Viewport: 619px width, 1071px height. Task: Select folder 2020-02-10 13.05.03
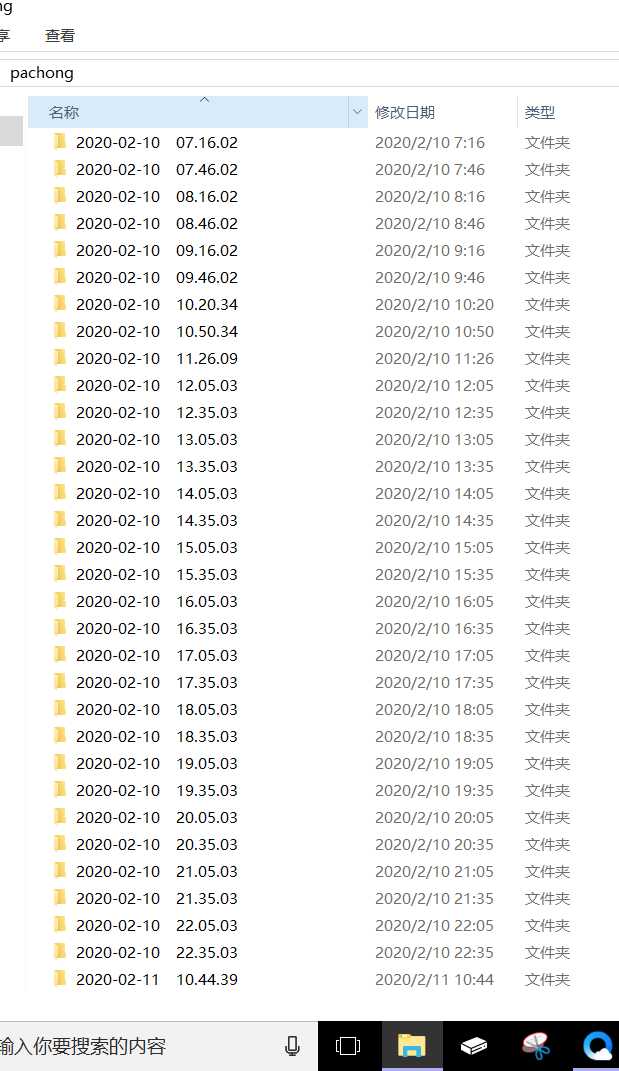(x=156, y=440)
